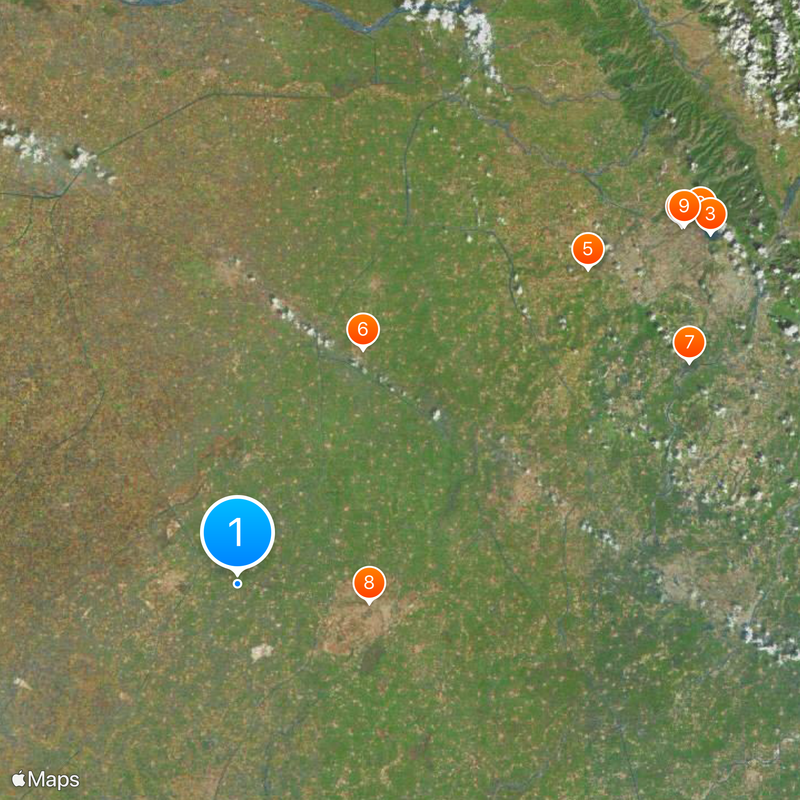Tap the blue pin numbered 1
The height and width of the screenshot is (800, 800).
pos(237,533)
